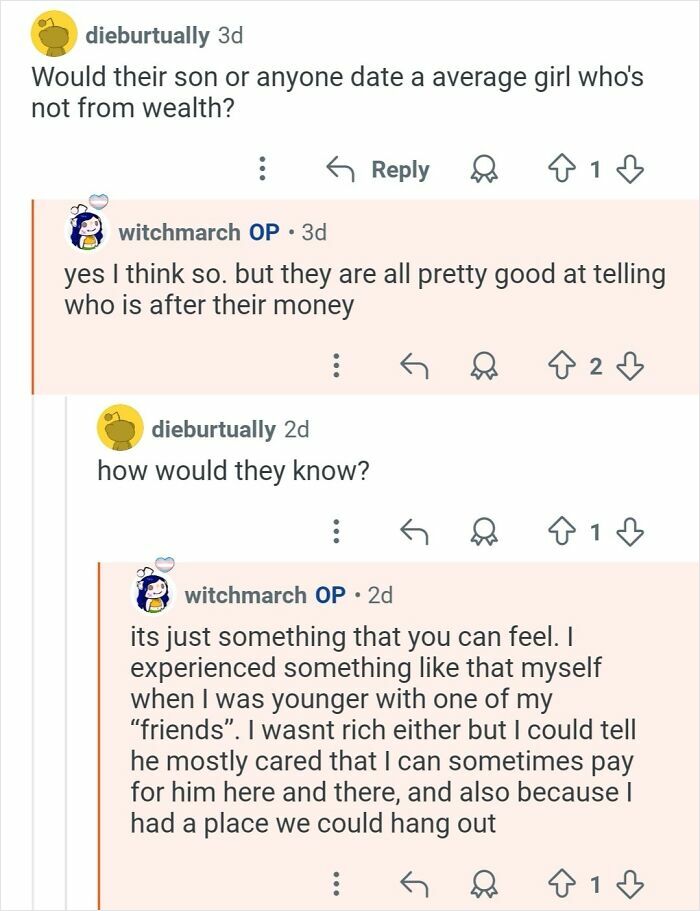Downvote the 'average girl' comment
This screenshot has height=911, width=700.
coord(628,170)
